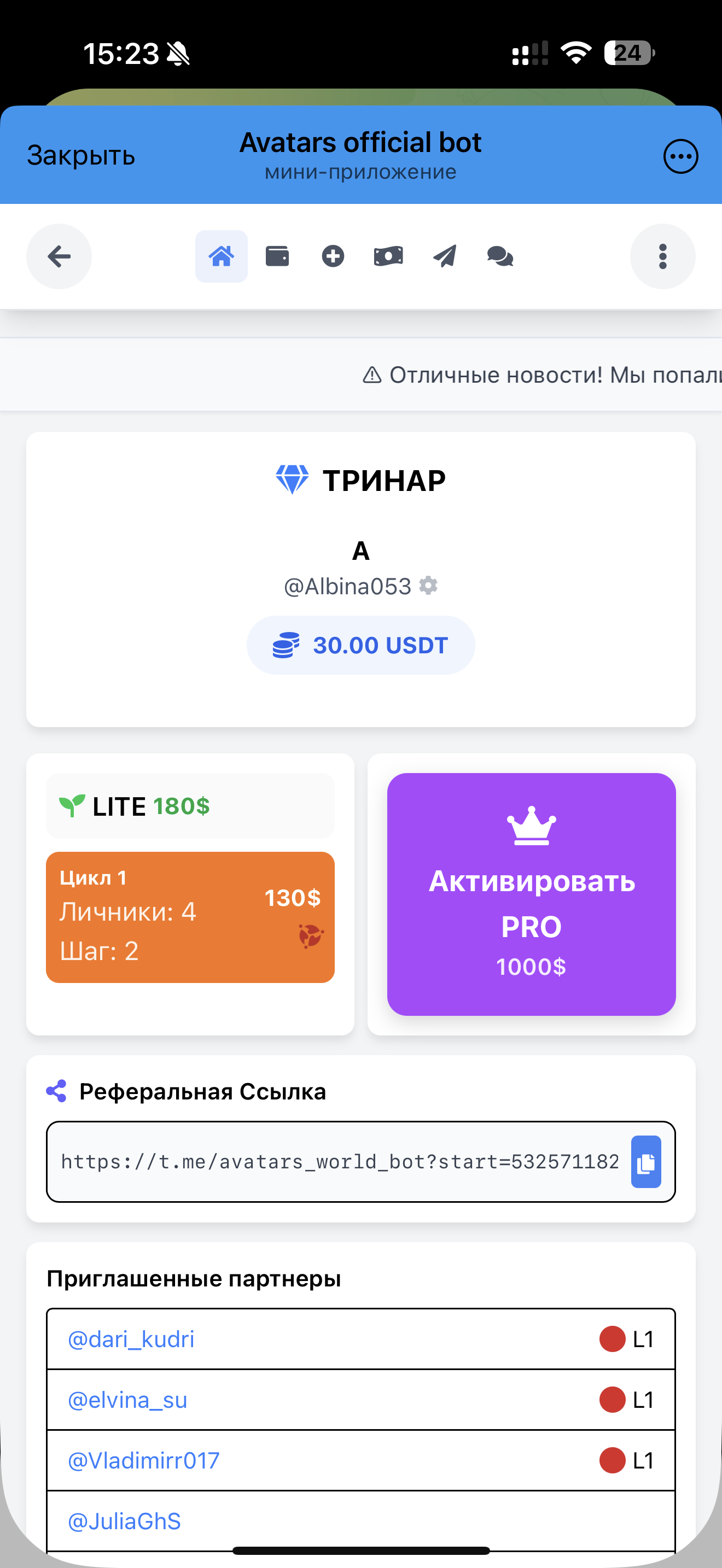The height and width of the screenshot is (1568, 722).
Task: Open the paper plane icon in toolbar
Action: (x=444, y=256)
